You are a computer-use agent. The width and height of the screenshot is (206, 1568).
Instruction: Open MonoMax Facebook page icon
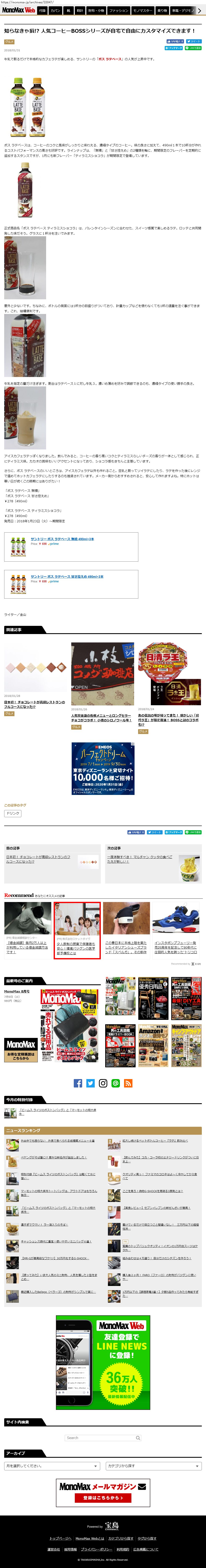click(78, 1083)
